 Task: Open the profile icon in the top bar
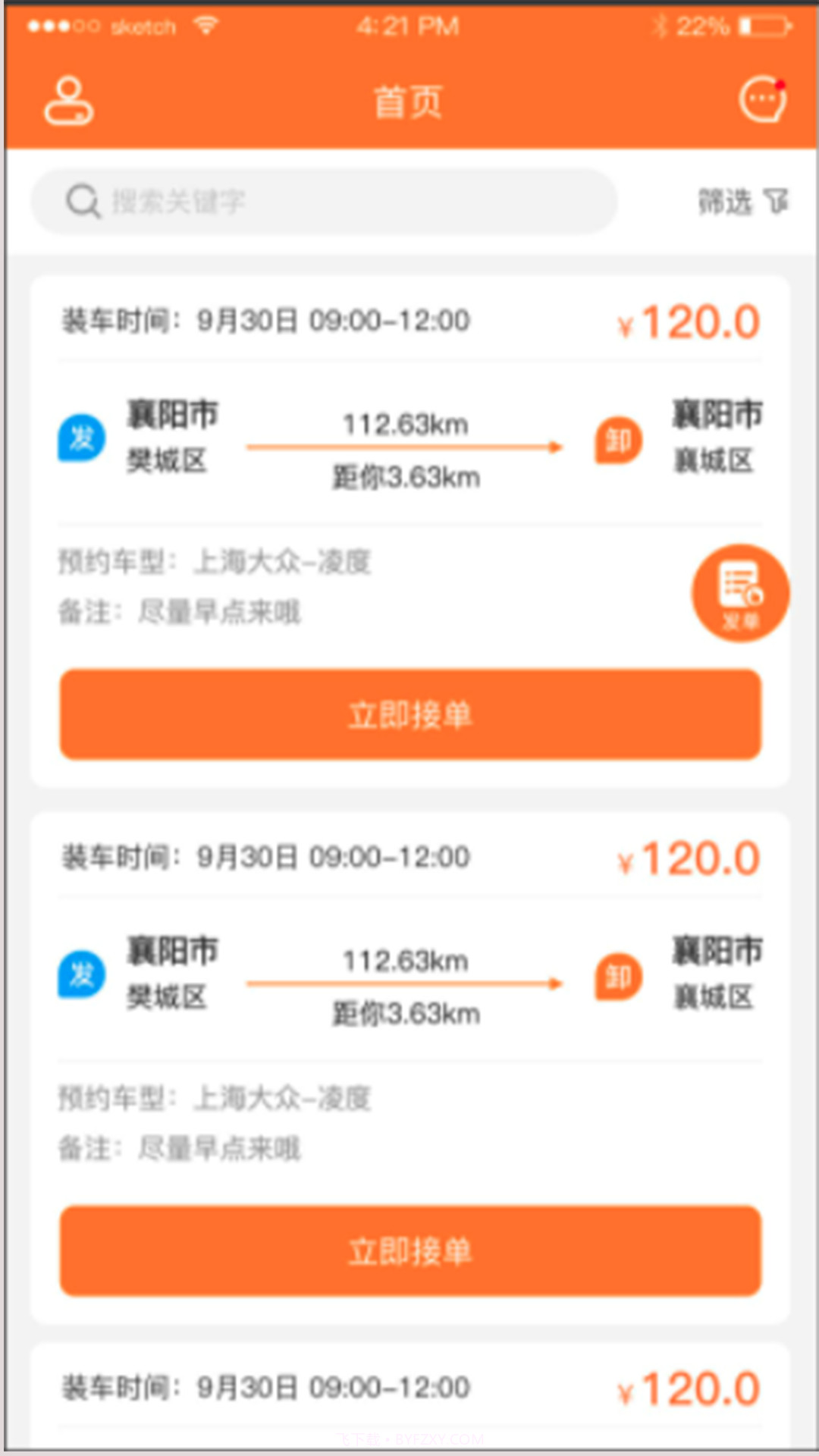click(x=70, y=101)
